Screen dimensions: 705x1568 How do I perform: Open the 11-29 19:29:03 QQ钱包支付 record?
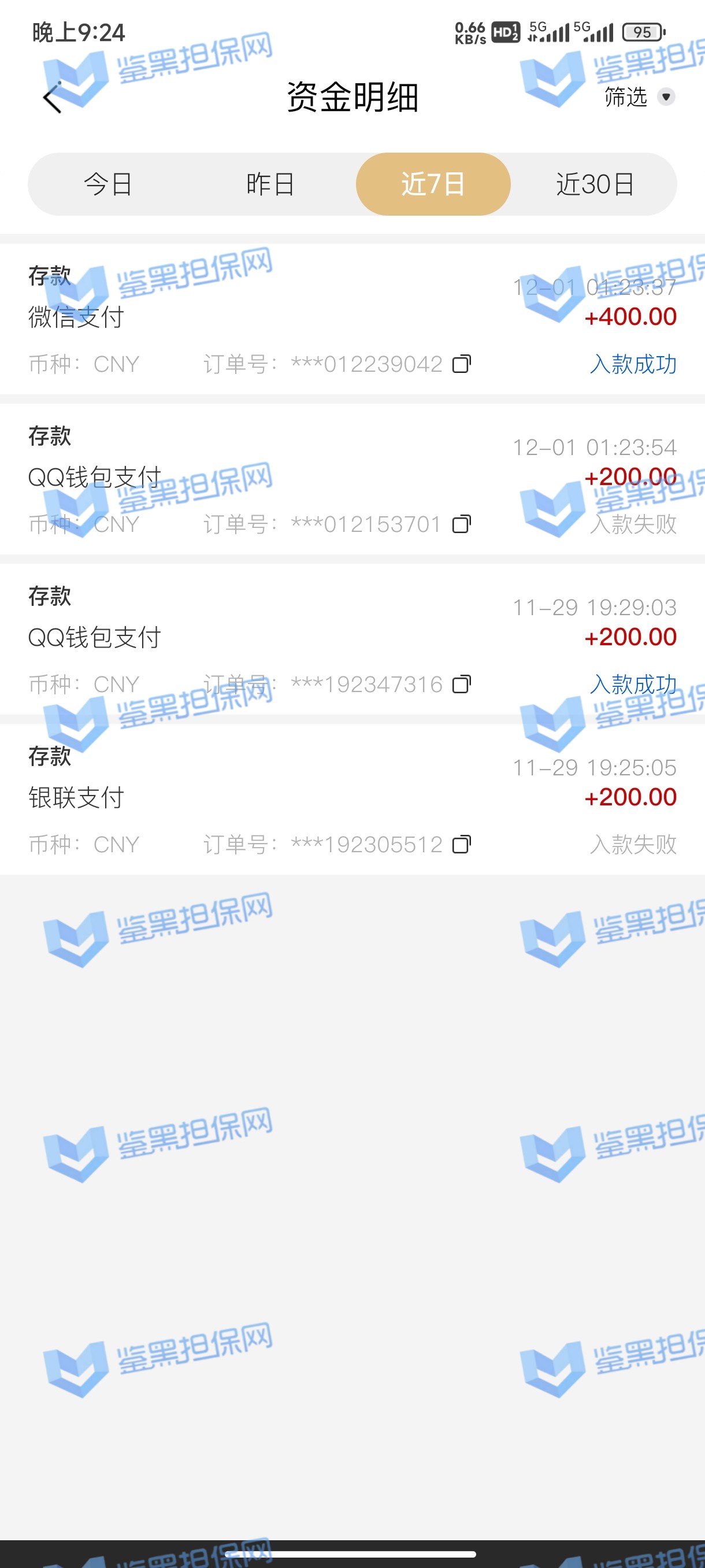coord(352,638)
